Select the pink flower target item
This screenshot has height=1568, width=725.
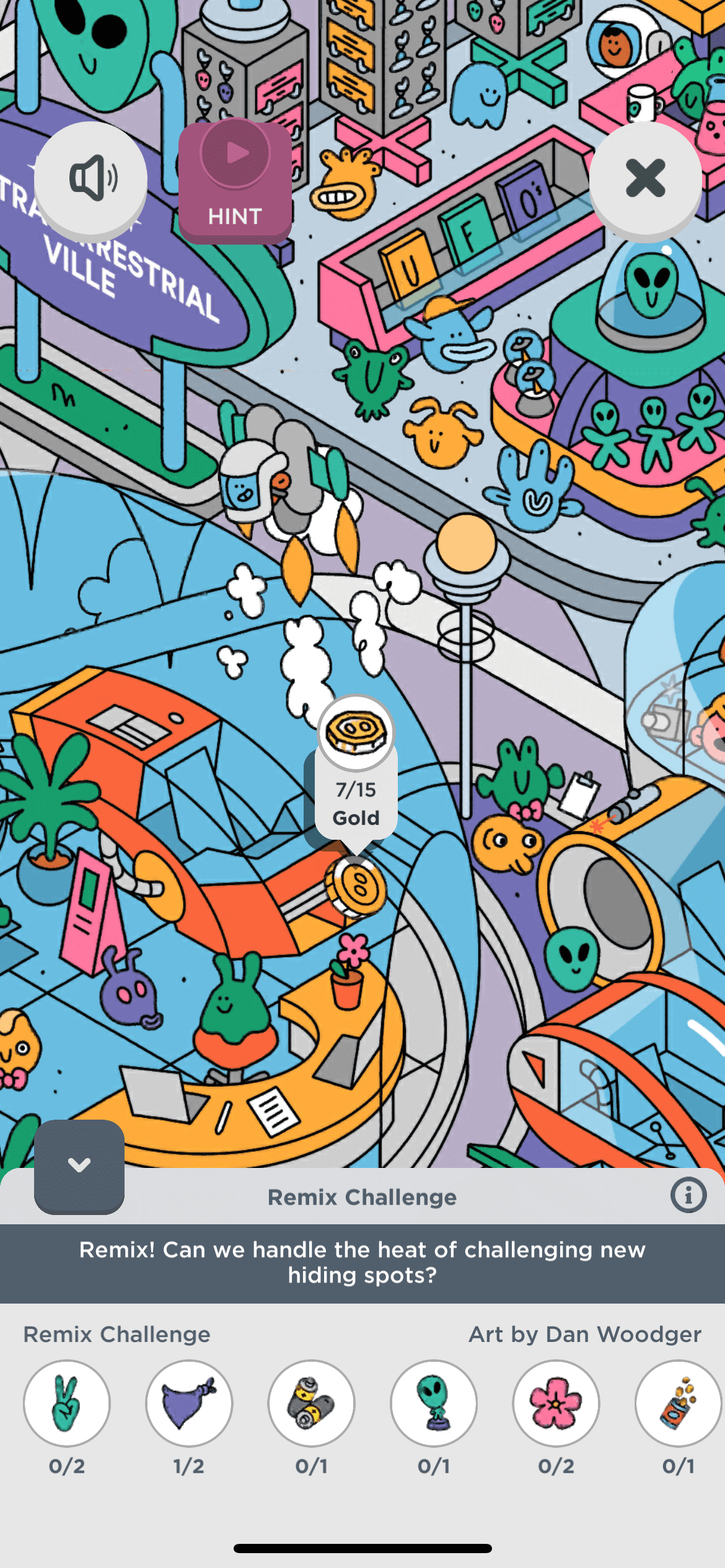(x=556, y=1403)
